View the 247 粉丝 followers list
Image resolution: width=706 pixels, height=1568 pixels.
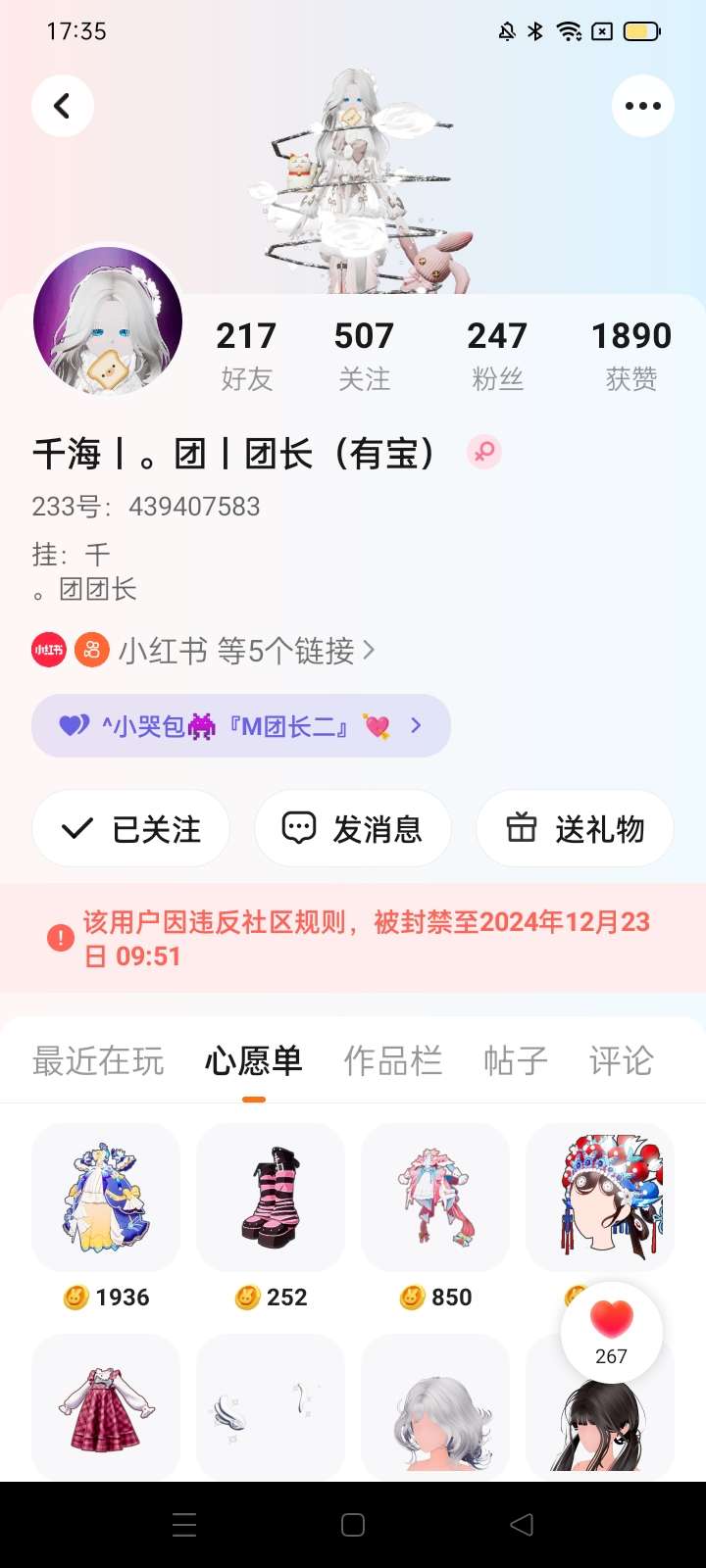point(497,355)
